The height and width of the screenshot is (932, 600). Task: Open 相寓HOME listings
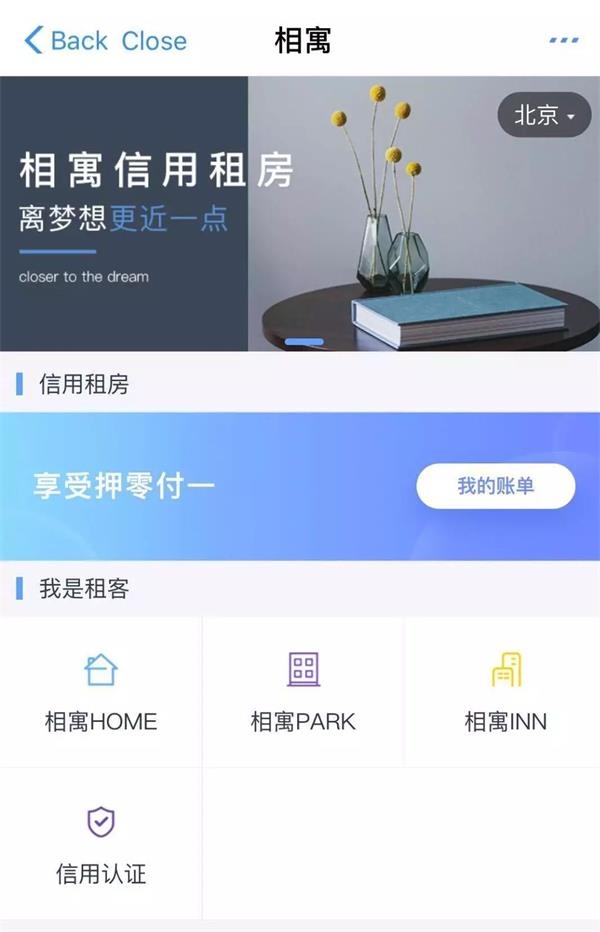[101, 692]
